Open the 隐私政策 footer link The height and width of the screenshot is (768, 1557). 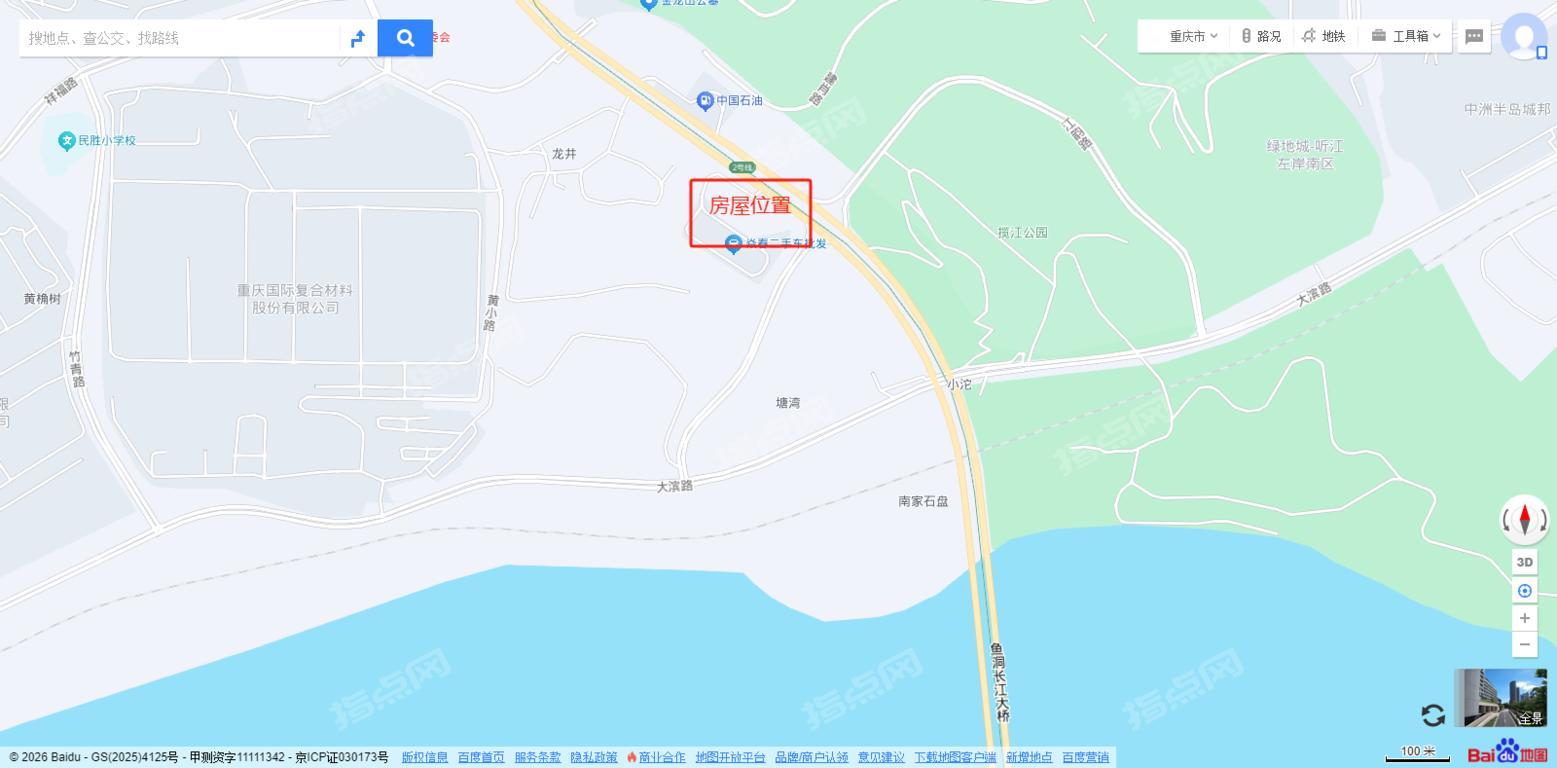[594, 757]
